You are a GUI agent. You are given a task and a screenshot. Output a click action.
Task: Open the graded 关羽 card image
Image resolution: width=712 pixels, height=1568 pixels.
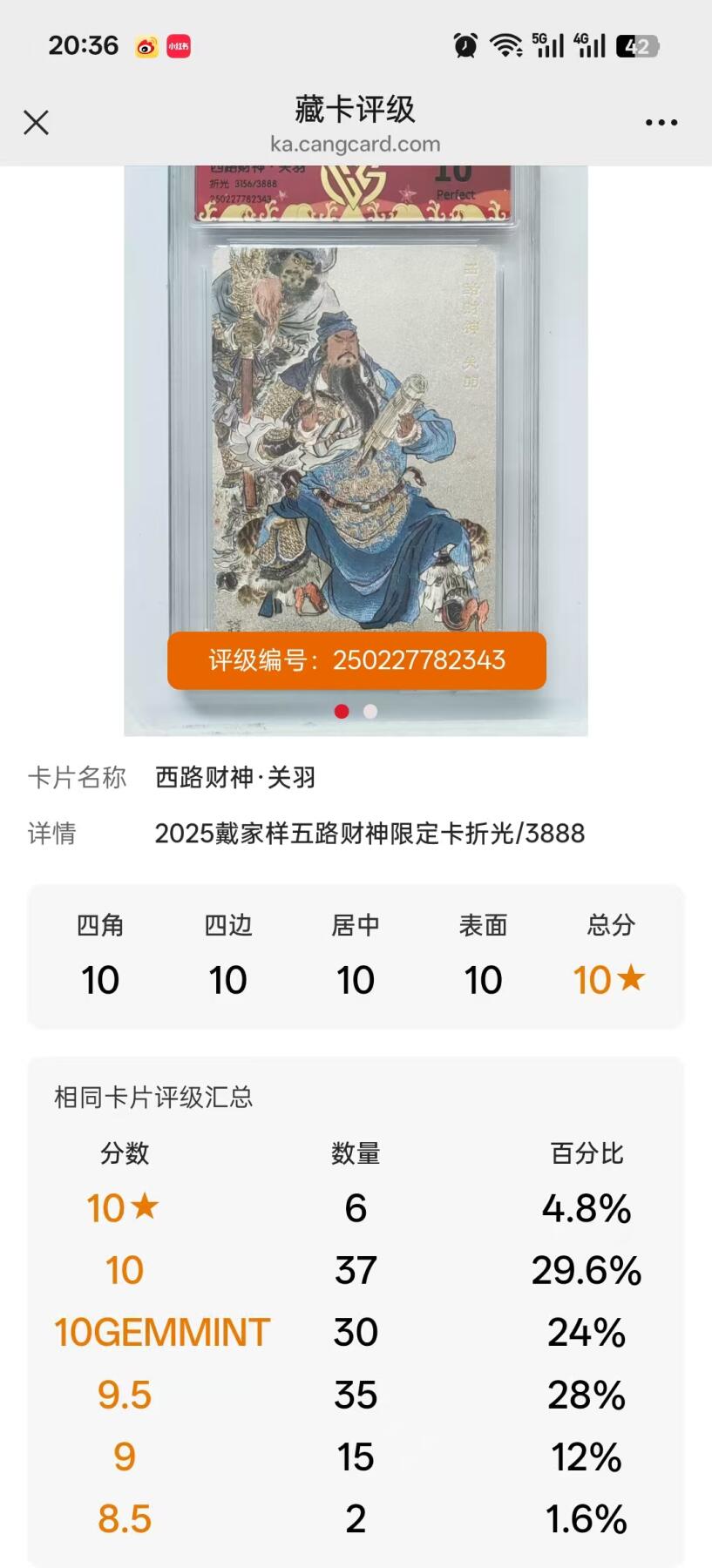click(355, 418)
